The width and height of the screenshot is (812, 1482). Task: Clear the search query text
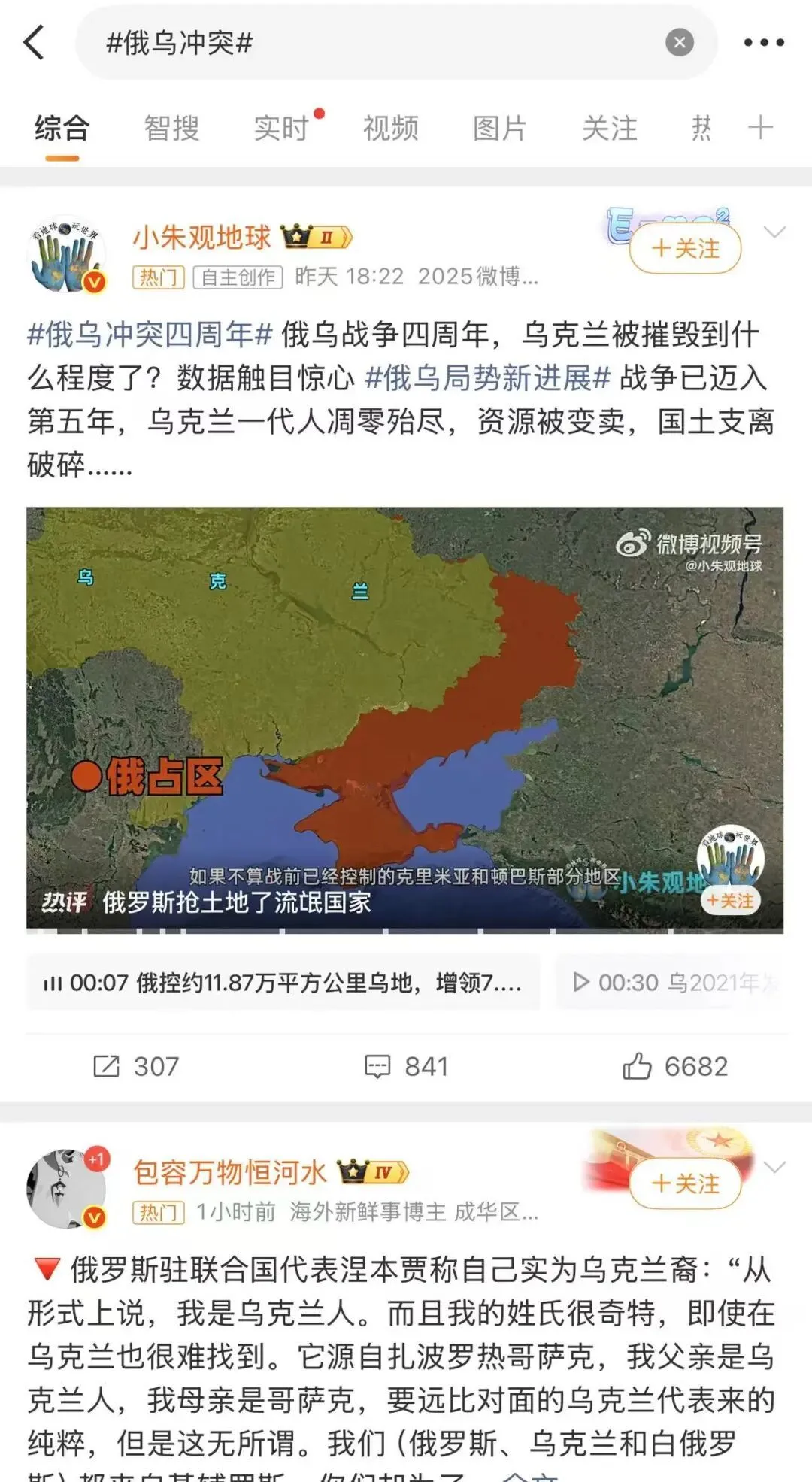tap(679, 43)
